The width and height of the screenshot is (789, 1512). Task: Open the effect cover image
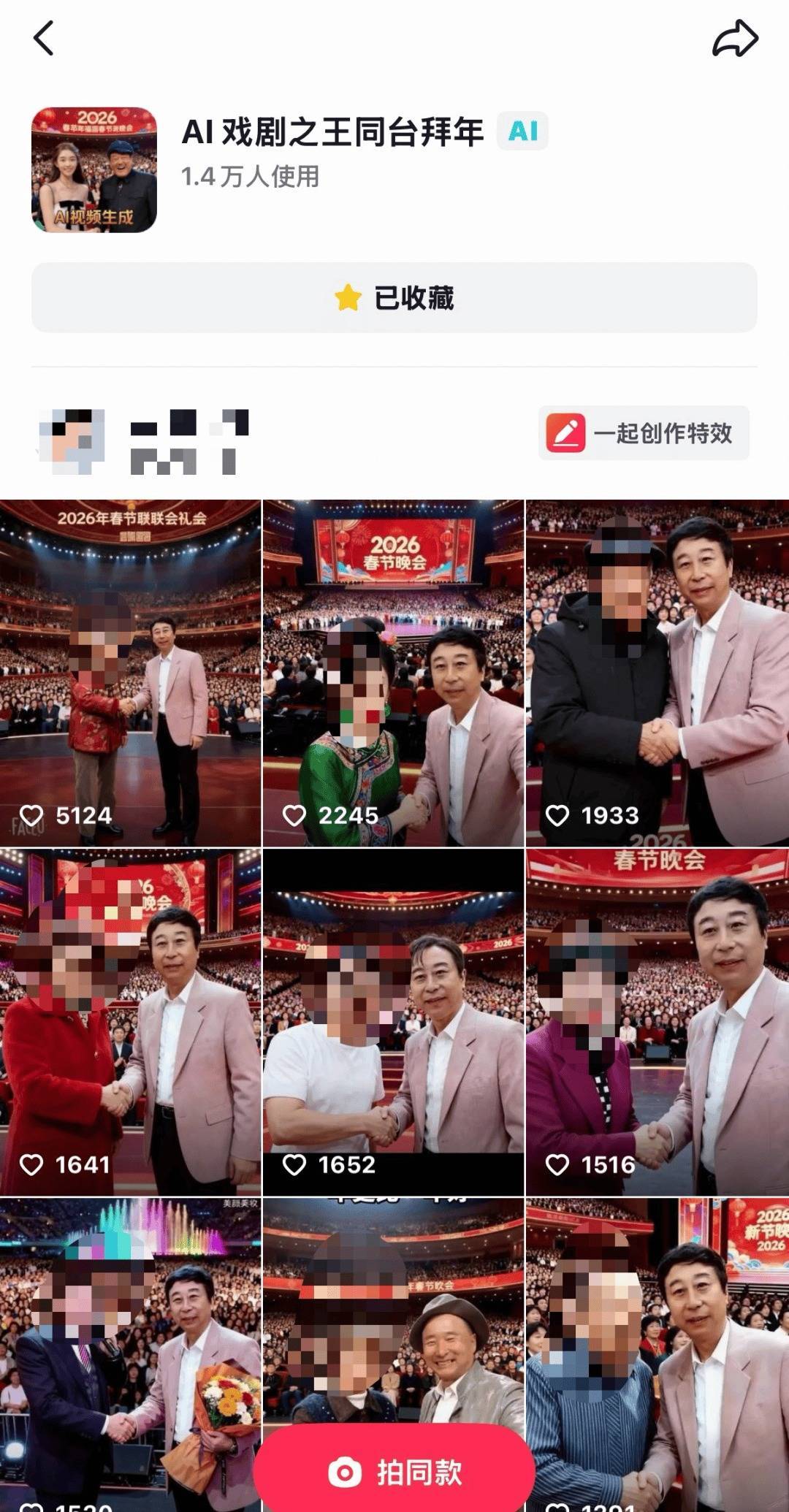(x=94, y=170)
